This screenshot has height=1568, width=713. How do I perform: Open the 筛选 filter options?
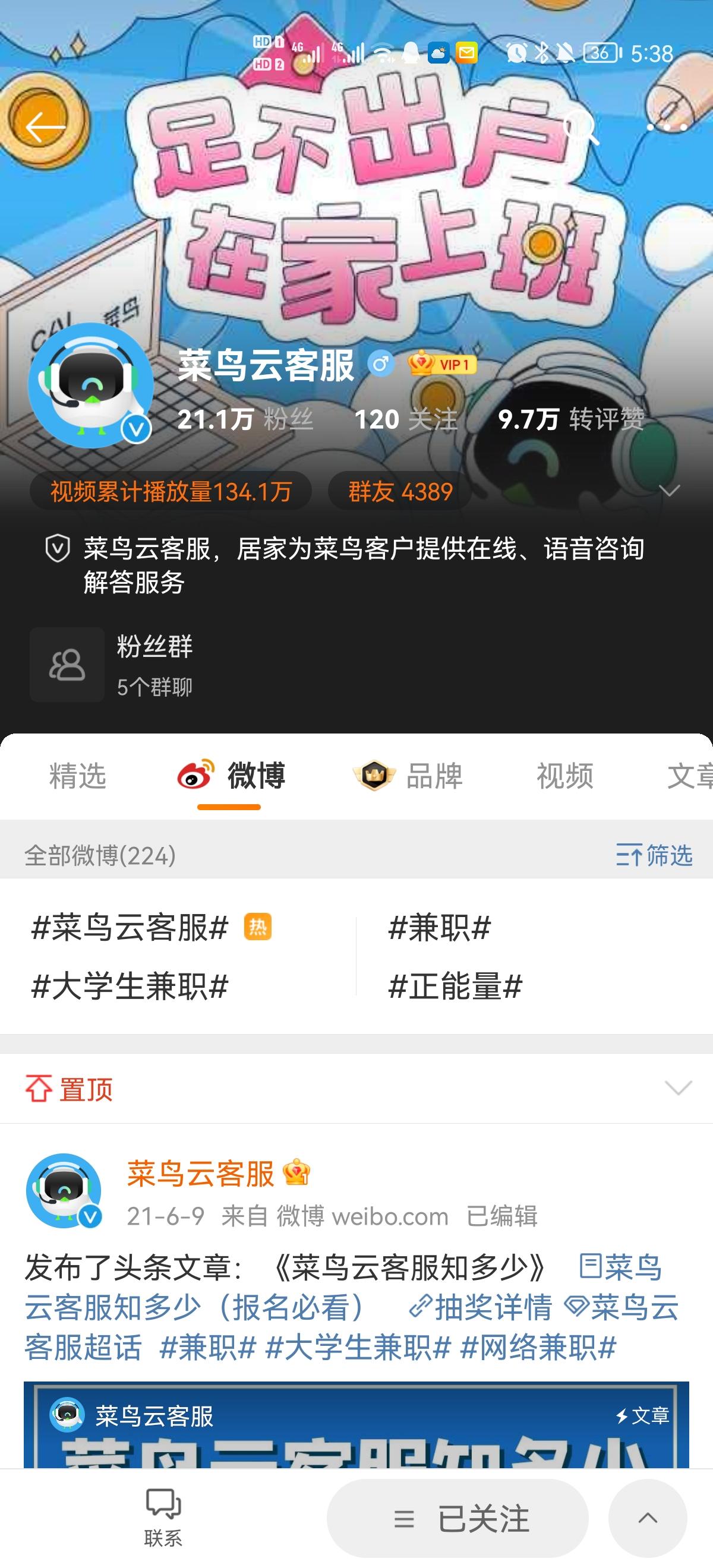click(655, 856)
